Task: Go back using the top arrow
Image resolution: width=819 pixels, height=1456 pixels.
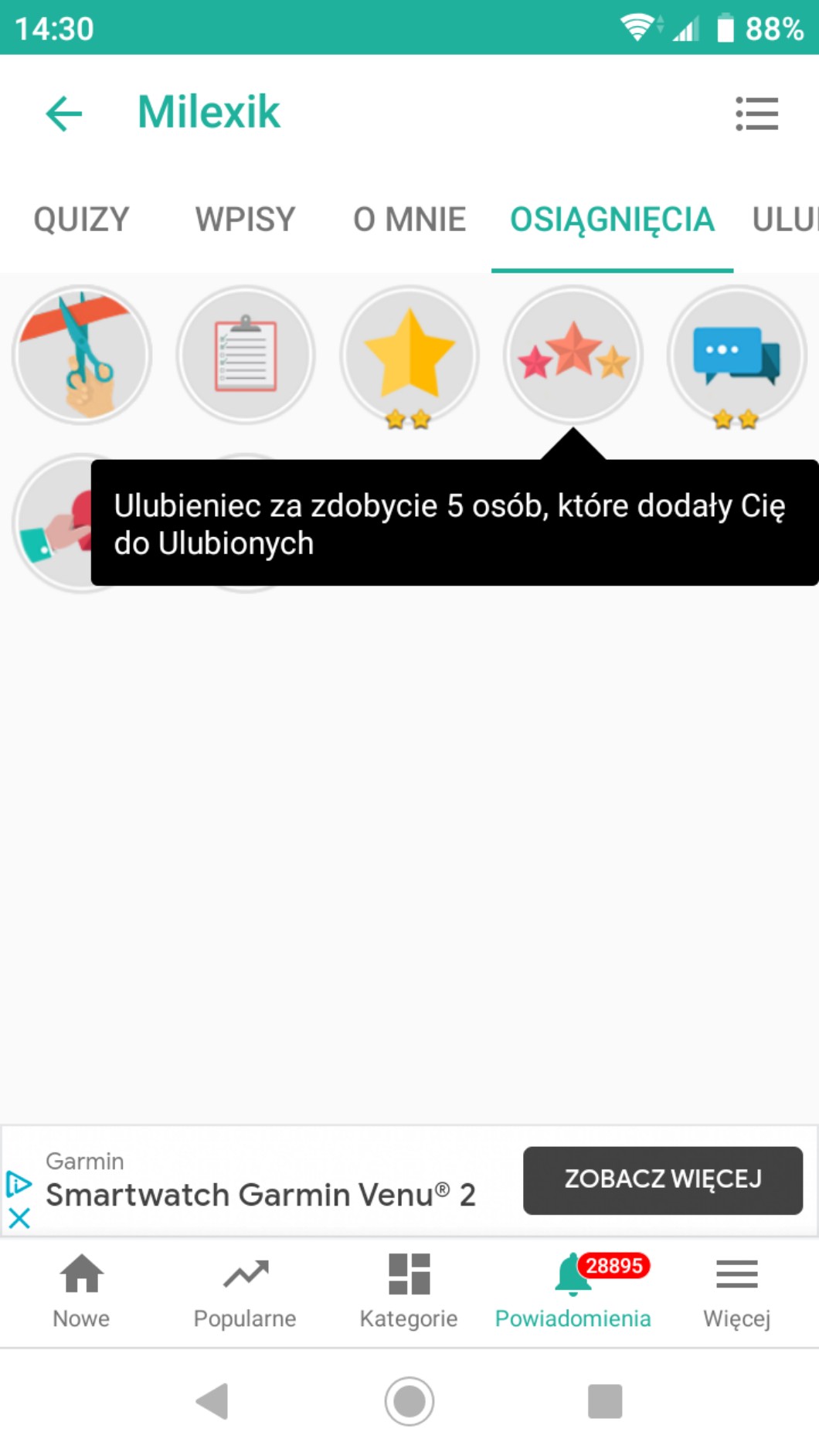Action: [64, 114]
